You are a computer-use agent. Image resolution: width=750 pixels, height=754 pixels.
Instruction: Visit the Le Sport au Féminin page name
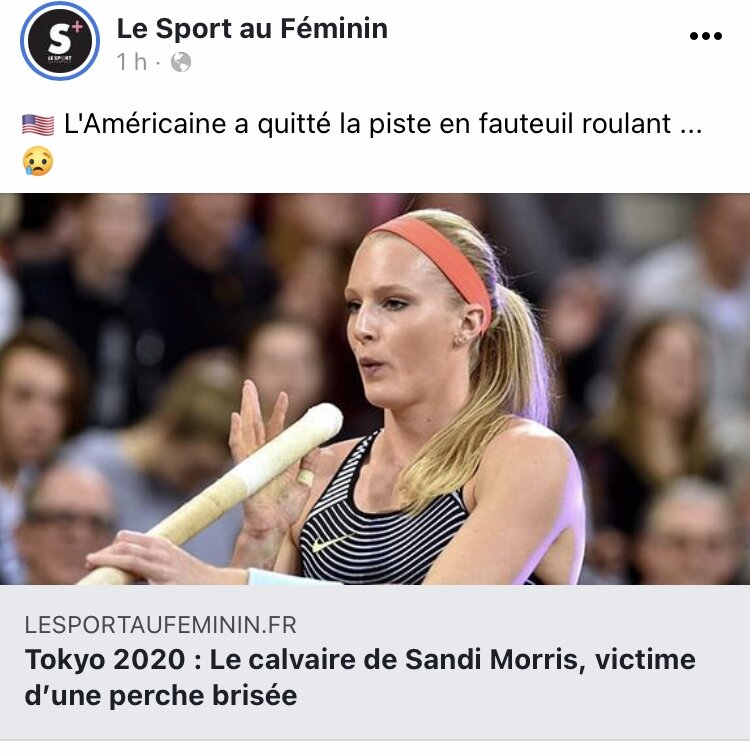pyautogui.click(x=252, y=28)
